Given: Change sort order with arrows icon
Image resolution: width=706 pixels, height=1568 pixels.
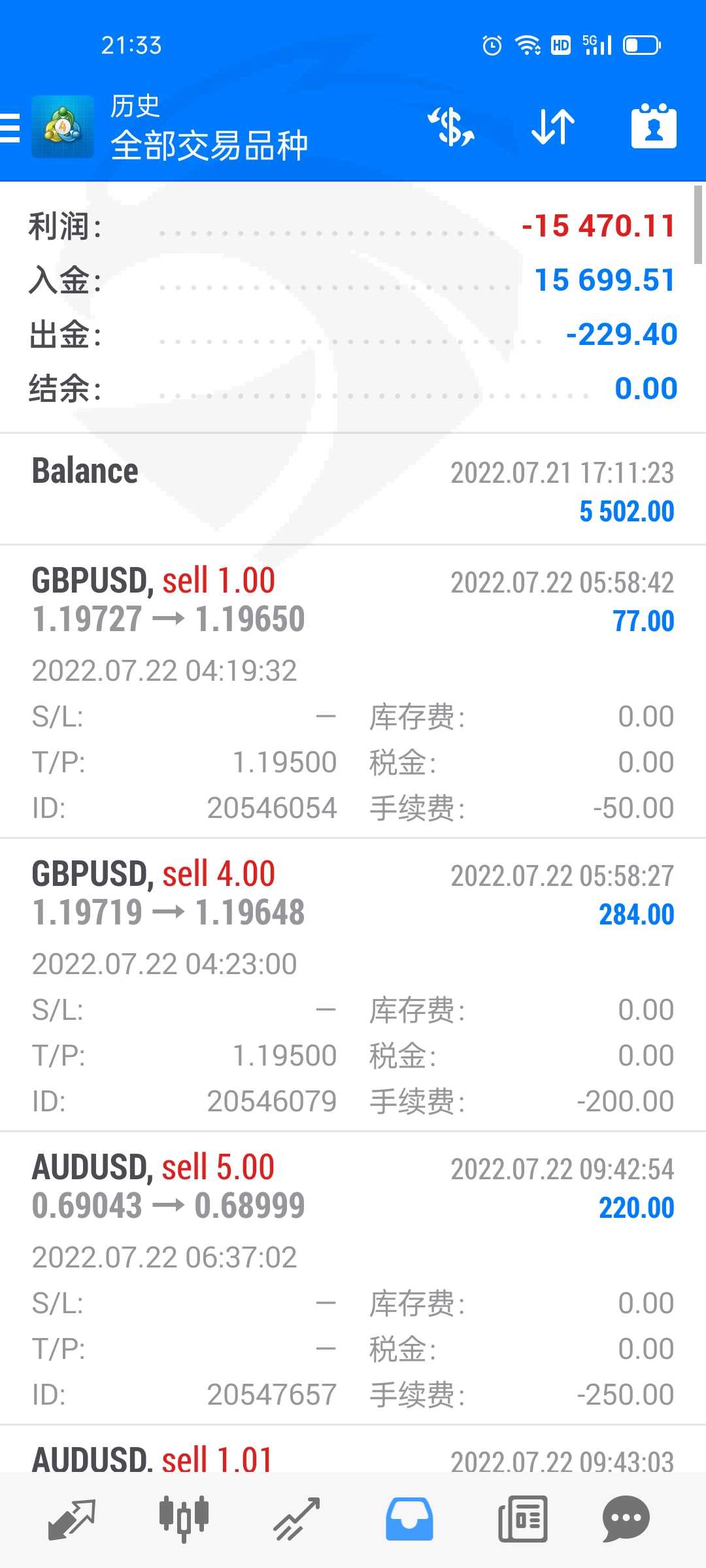Looking at the screenshot, I should coord(553,127).
